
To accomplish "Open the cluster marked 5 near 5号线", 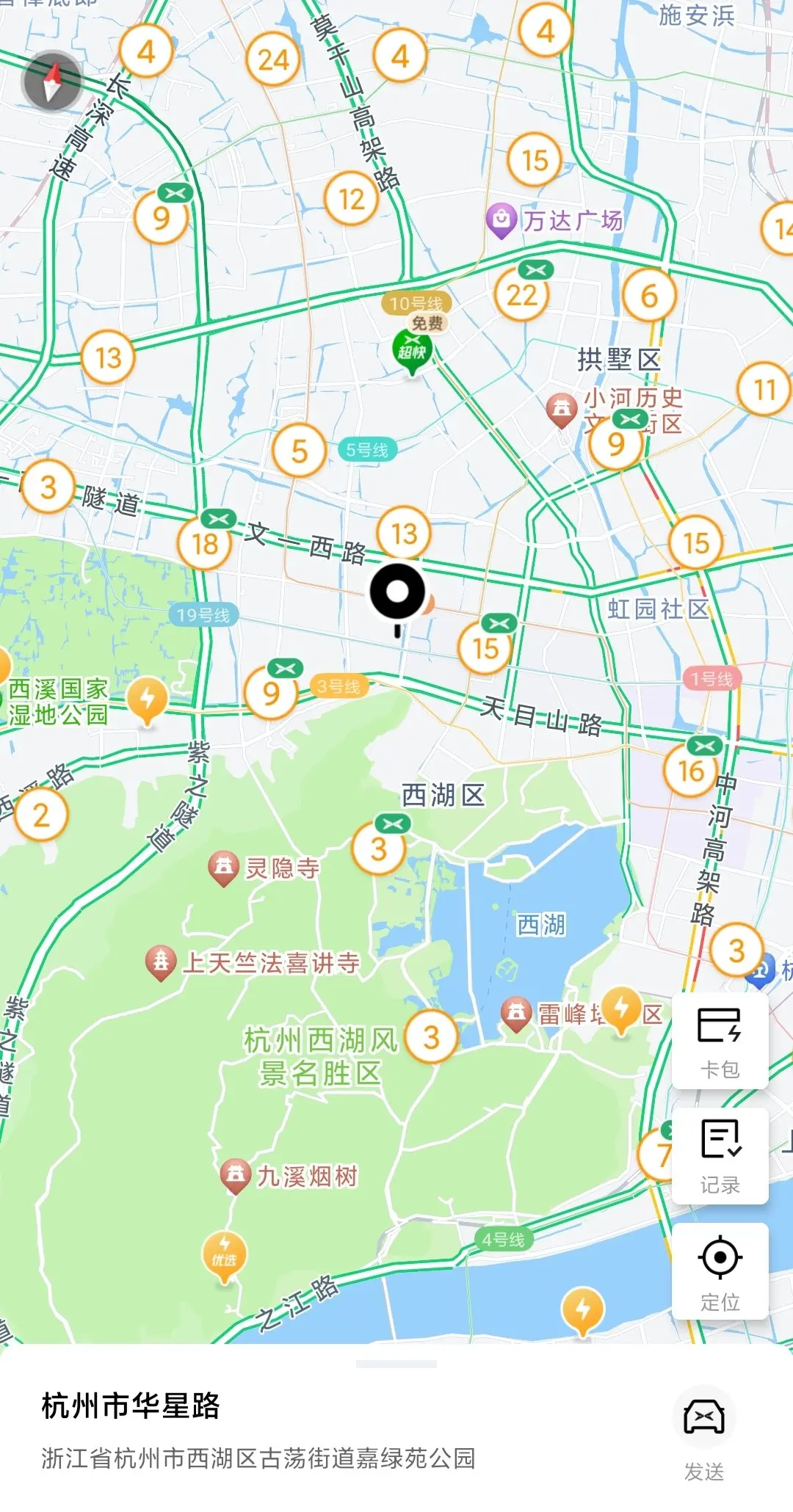I will pos(299,451).
